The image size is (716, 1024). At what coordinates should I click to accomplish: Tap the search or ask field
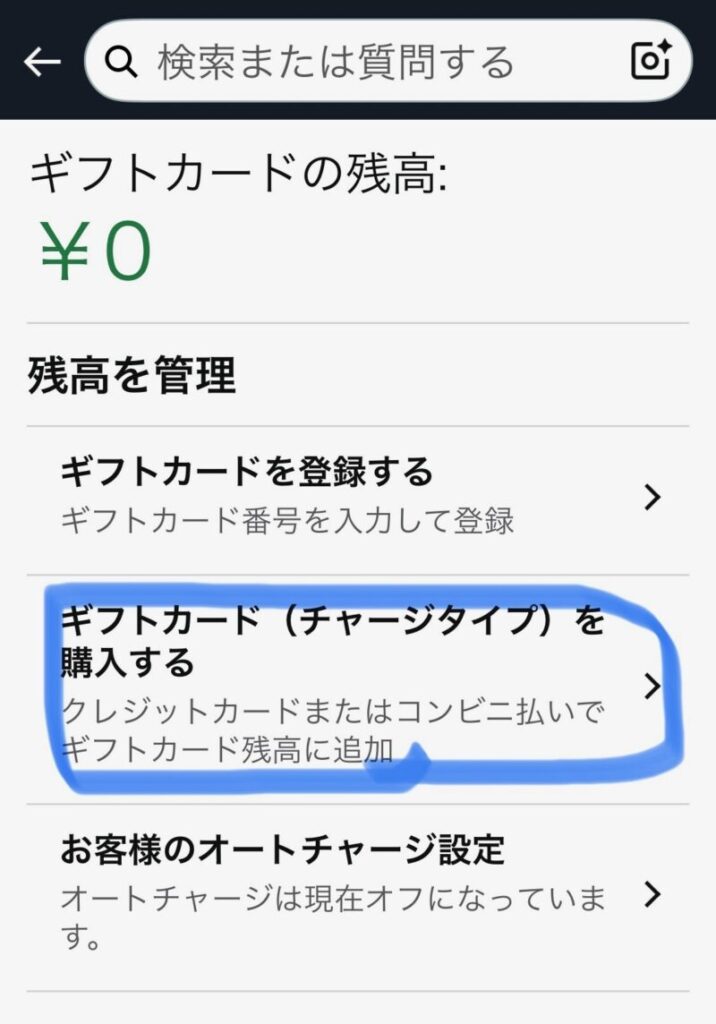coord(360,62)
